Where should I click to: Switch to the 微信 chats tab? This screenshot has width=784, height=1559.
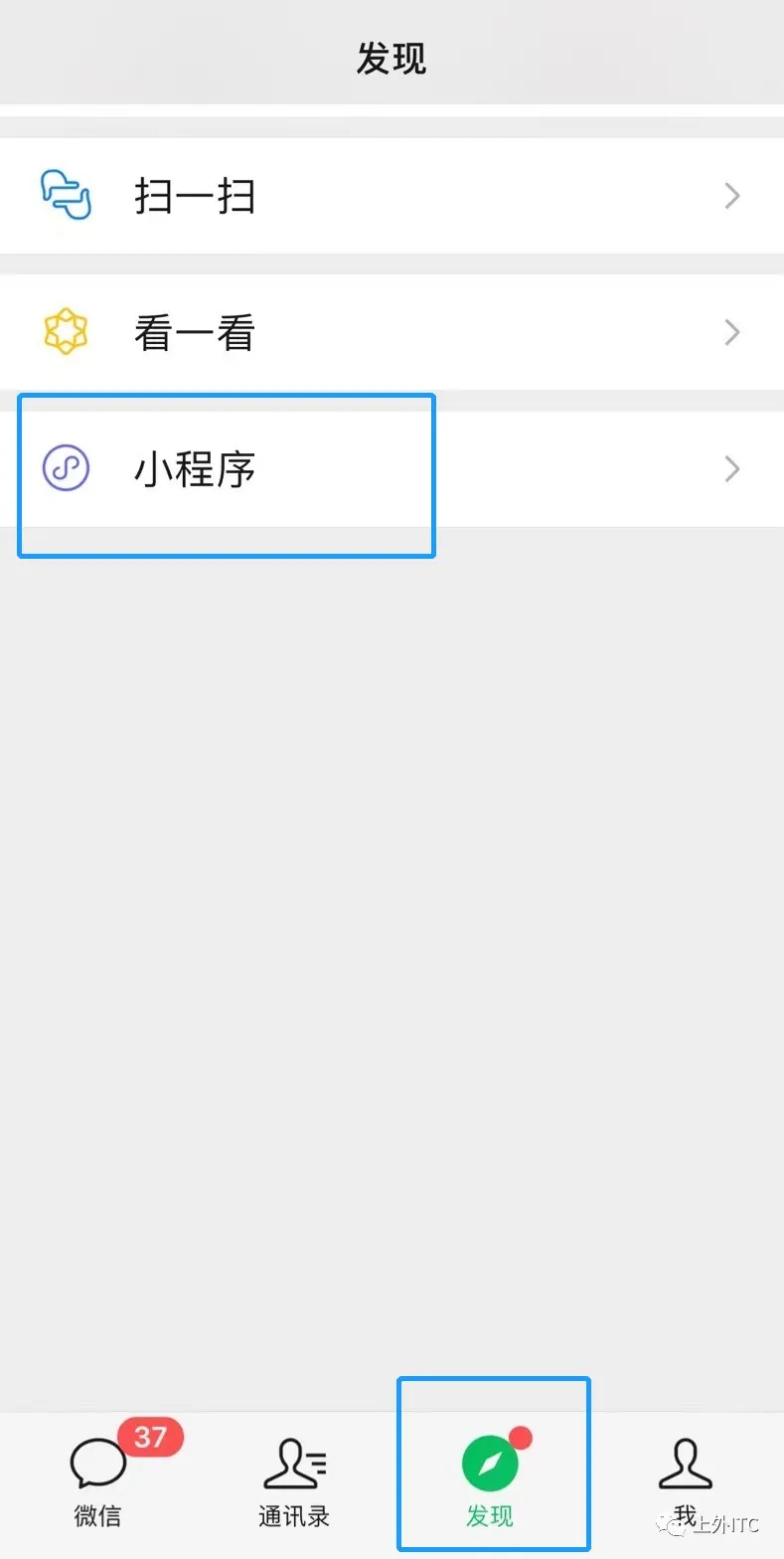[x=98, y=1483]
